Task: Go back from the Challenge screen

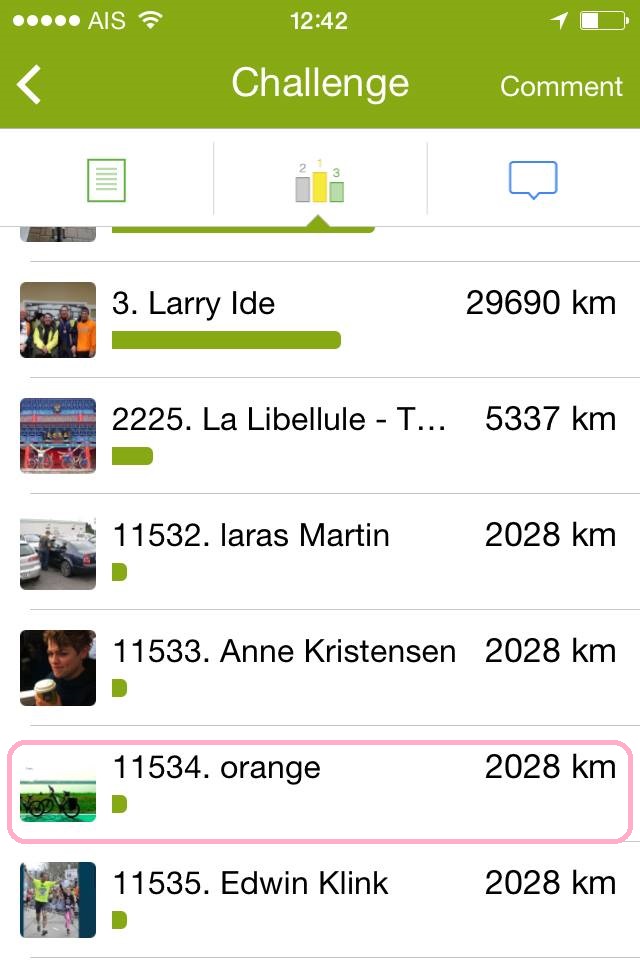Action: tap(30, 86)
